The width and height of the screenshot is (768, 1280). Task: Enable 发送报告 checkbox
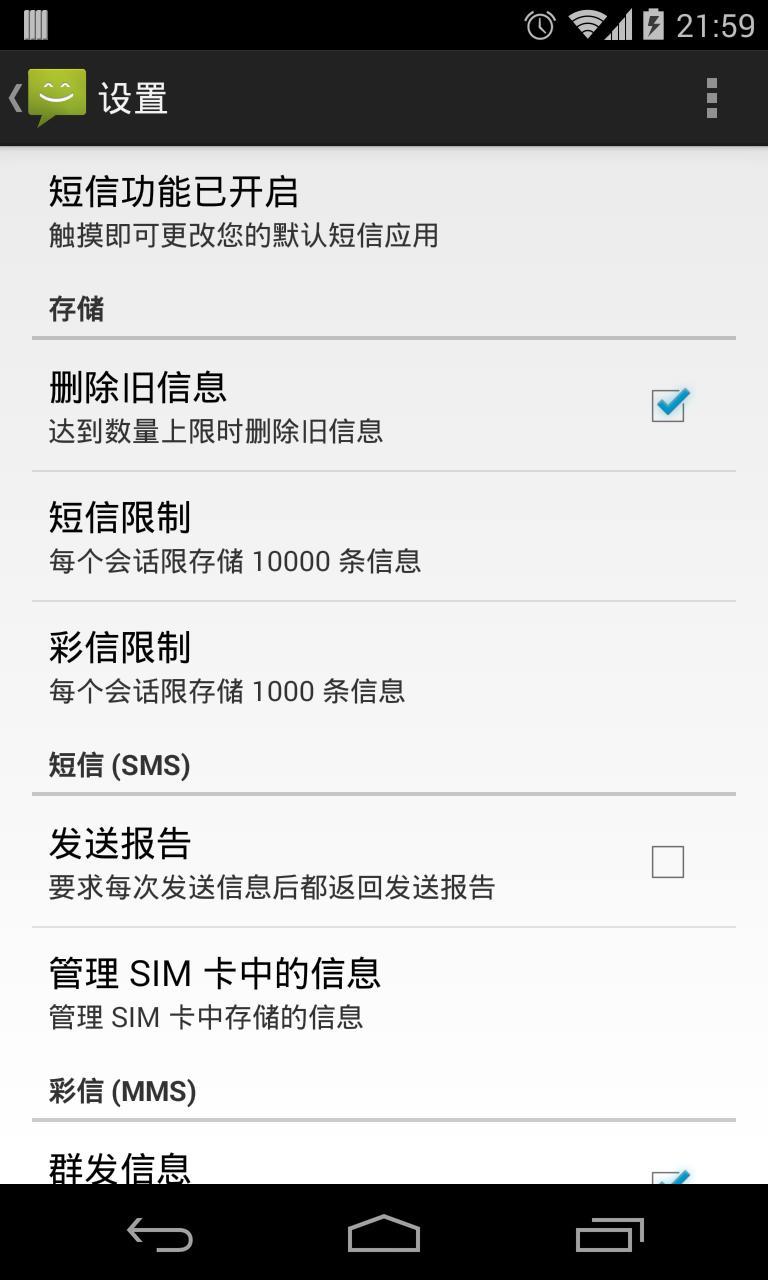point(668,860)
